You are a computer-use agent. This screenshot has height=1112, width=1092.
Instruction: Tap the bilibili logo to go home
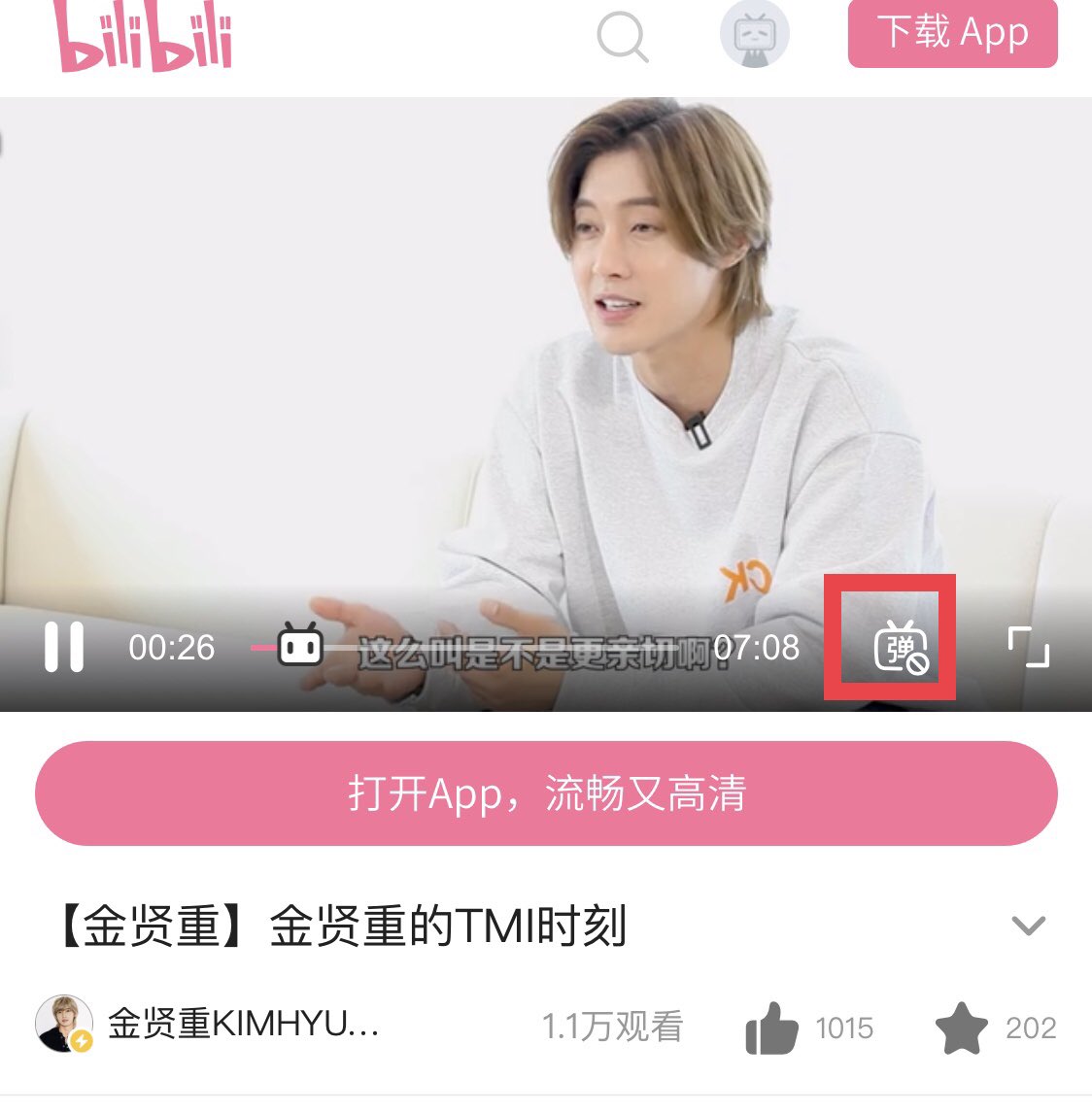144,35
